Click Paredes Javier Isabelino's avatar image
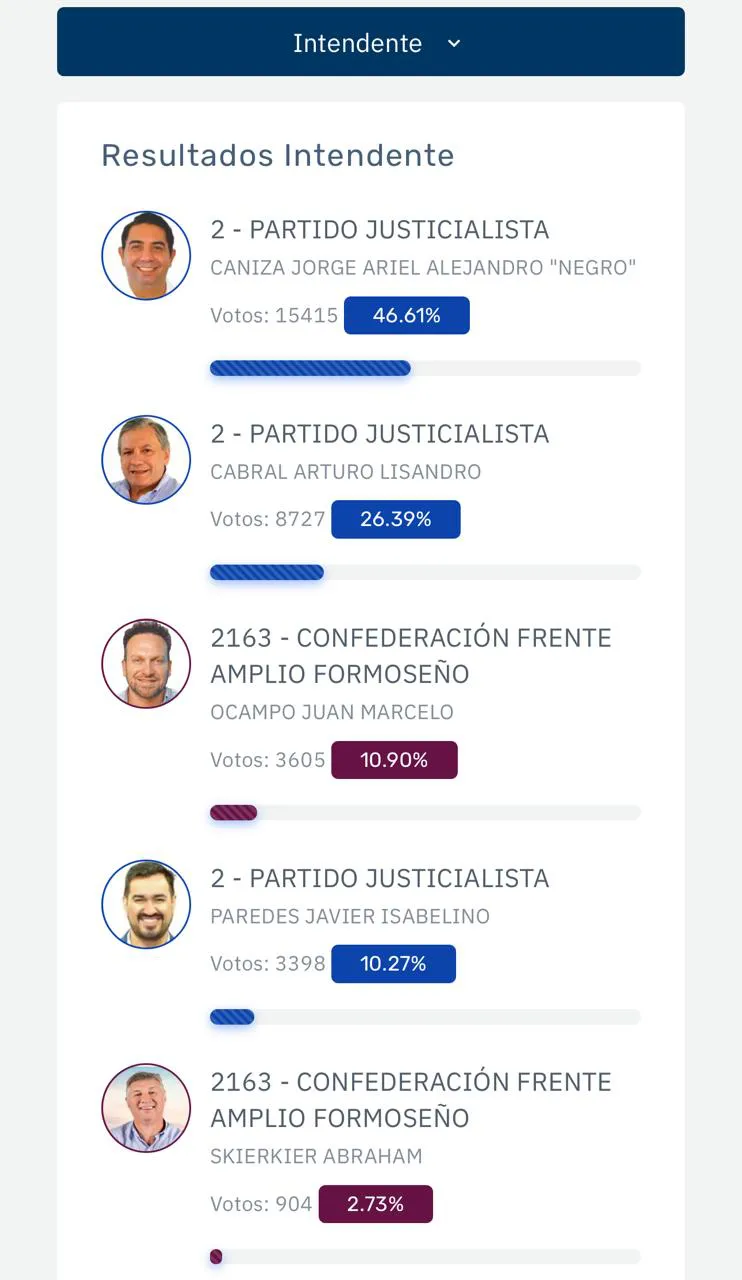Viewport: 742px width, 1280px height. coord(146,904)
